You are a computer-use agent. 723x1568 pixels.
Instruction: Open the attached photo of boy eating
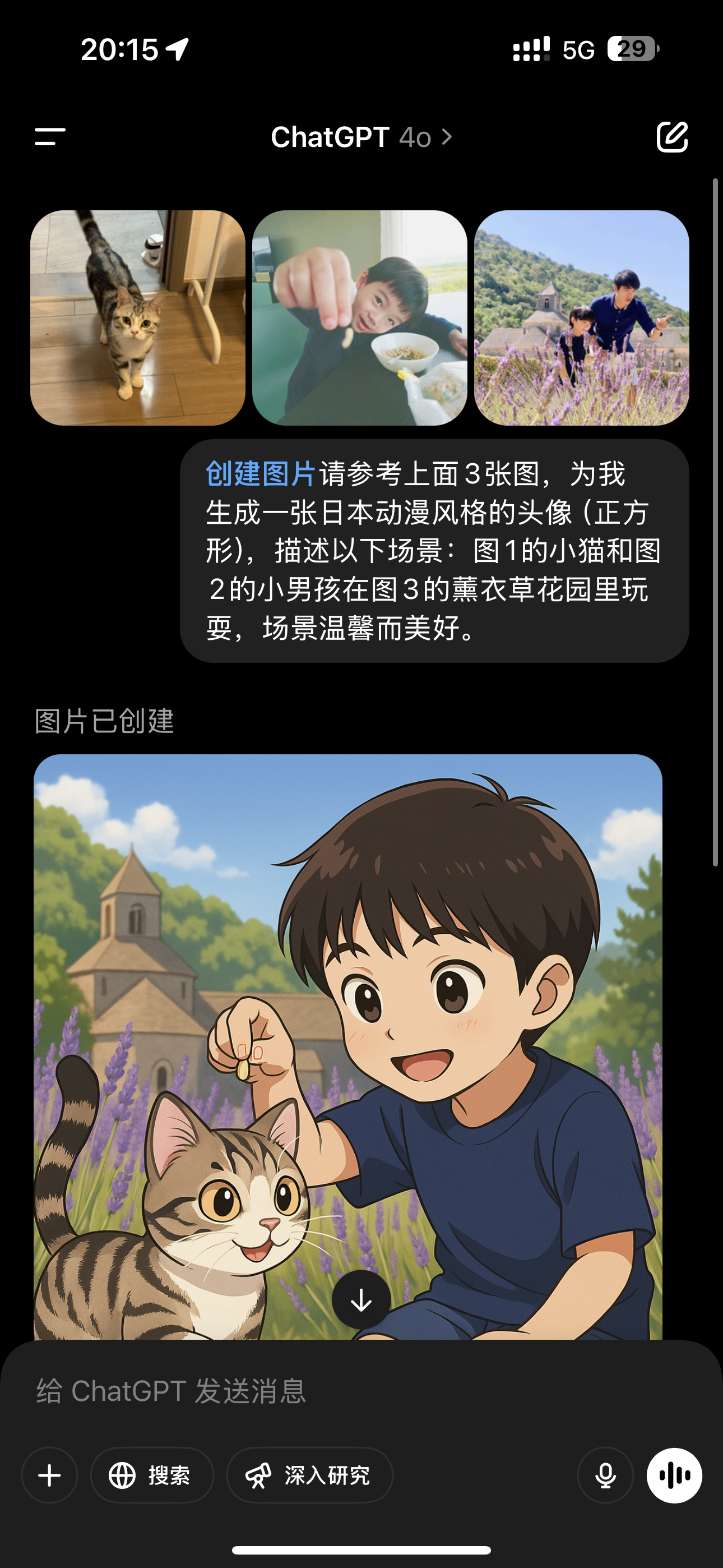360,318
